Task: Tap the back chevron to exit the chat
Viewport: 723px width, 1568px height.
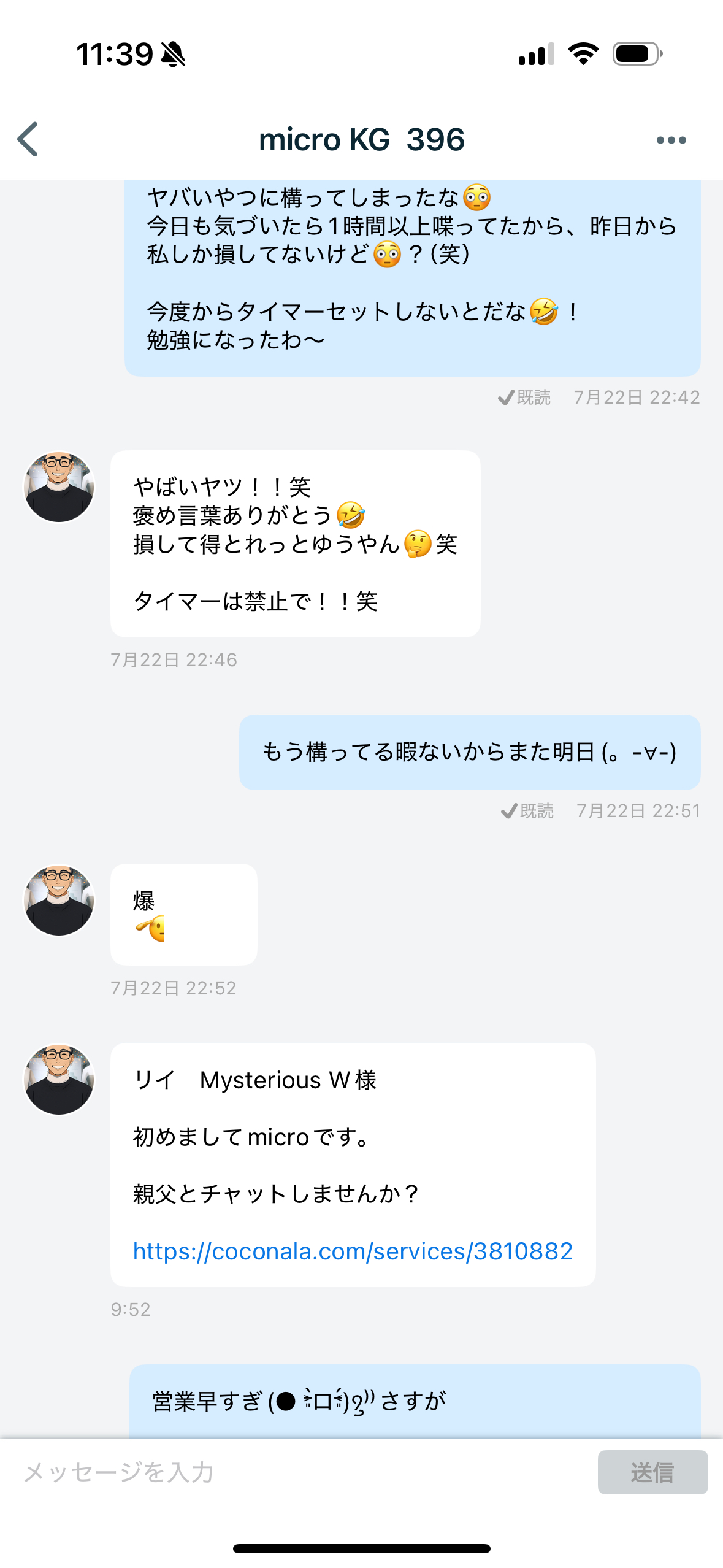Action: pyautogui.click(x=27, y=139)
